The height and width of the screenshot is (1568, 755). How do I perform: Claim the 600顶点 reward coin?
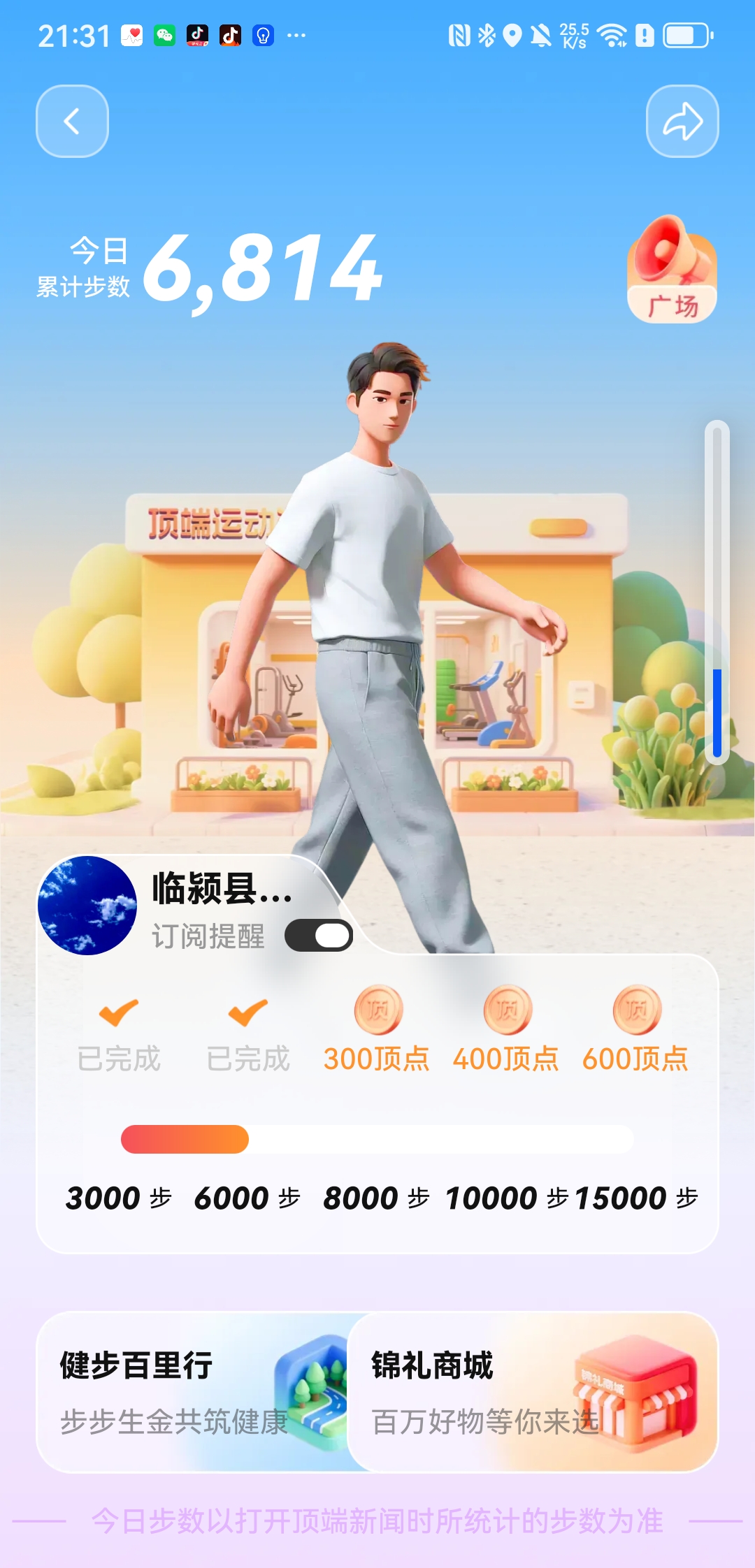pos(636,1010)
